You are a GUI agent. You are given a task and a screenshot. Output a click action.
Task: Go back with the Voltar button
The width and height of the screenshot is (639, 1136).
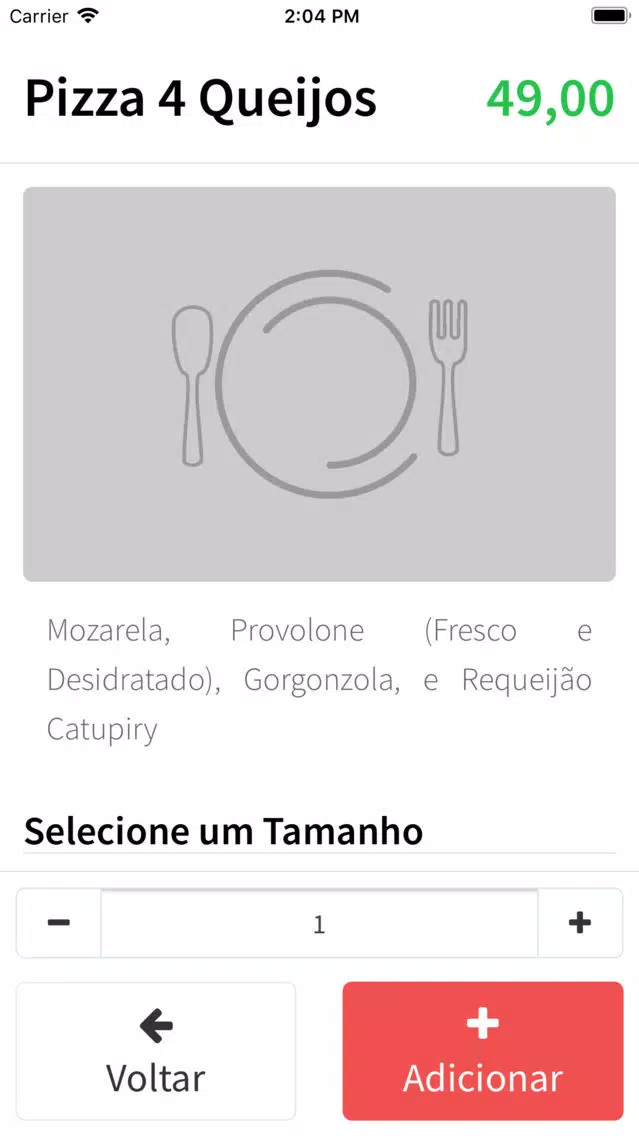click(x=156, y=1051)
